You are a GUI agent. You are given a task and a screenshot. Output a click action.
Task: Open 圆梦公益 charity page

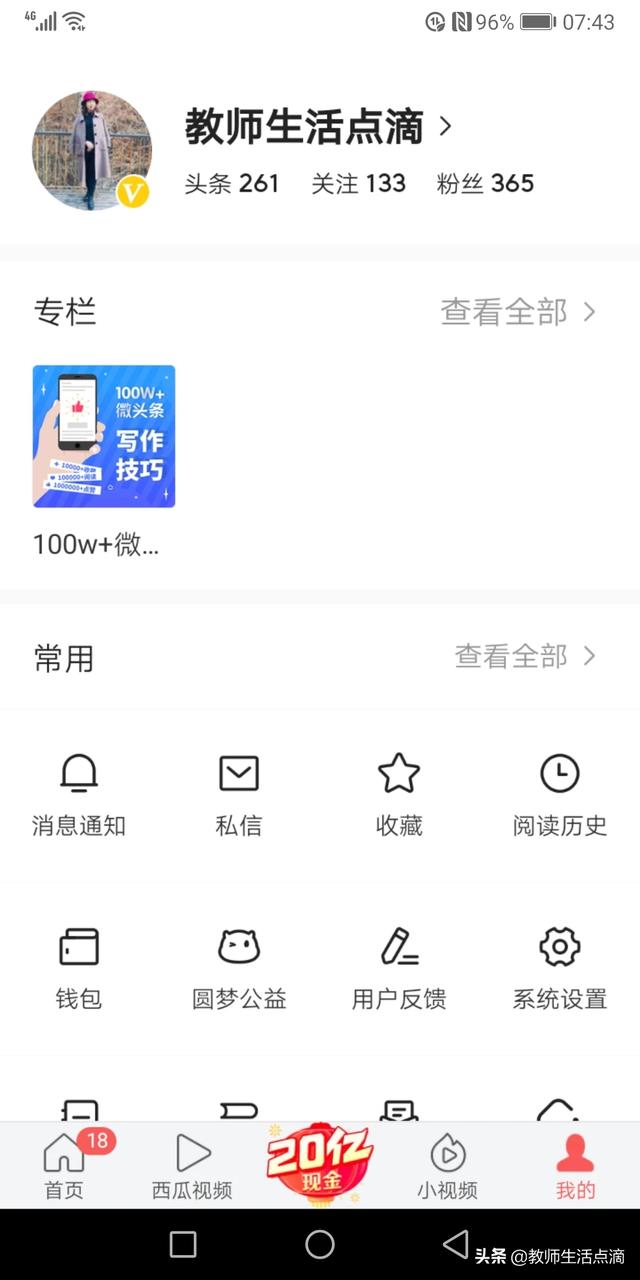point(239,967)
